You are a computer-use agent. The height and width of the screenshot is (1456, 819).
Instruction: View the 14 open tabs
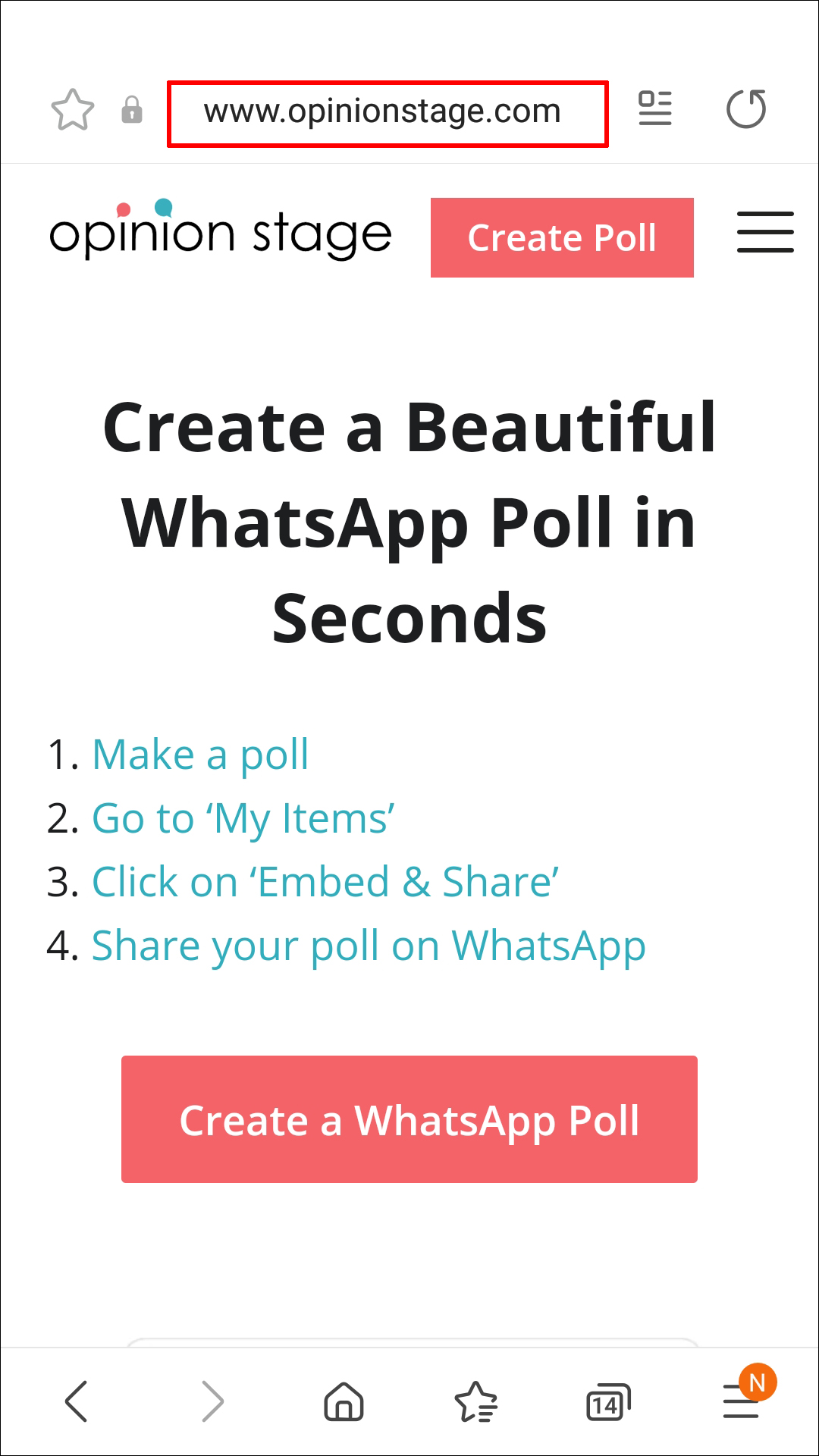coord(607,1403)
